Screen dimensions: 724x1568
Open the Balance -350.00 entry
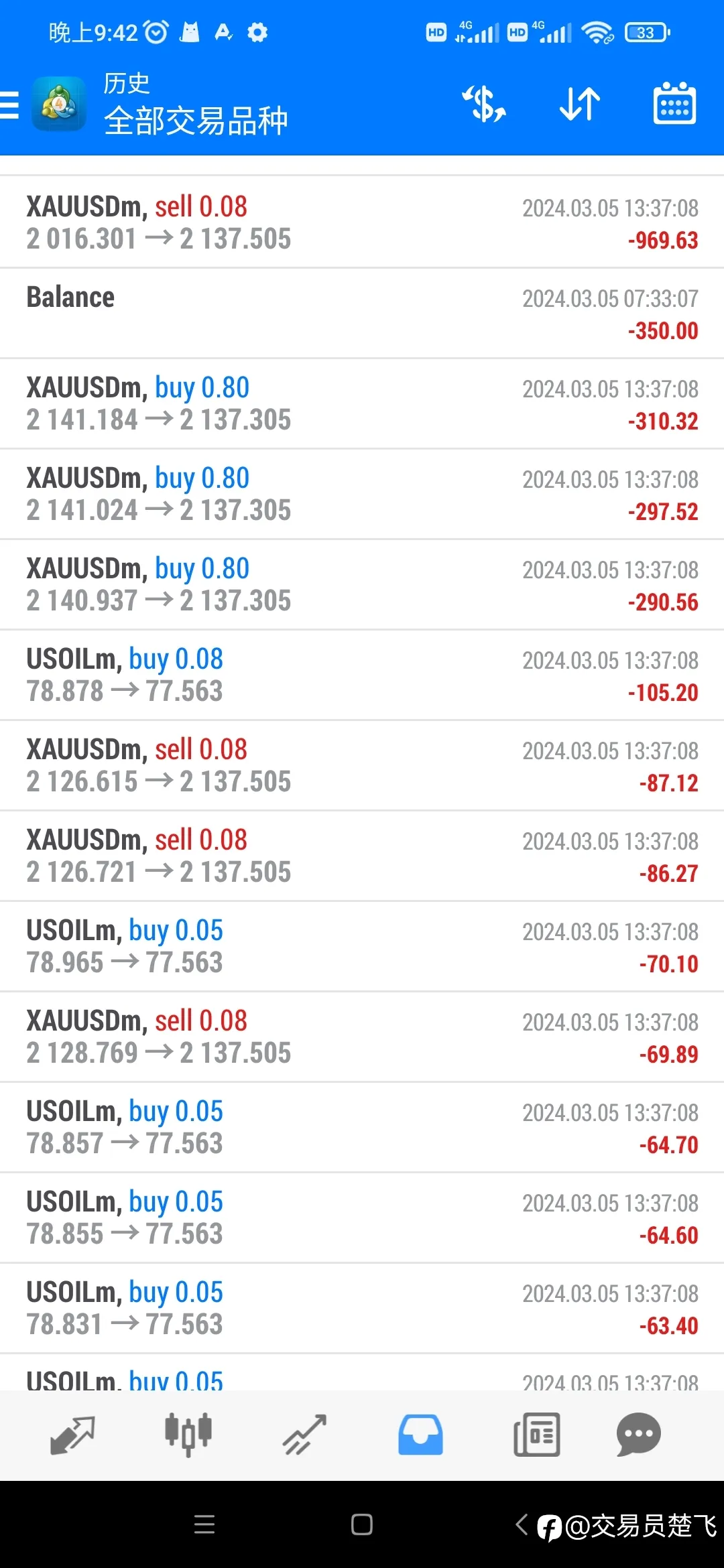click(x=362, y=313)
